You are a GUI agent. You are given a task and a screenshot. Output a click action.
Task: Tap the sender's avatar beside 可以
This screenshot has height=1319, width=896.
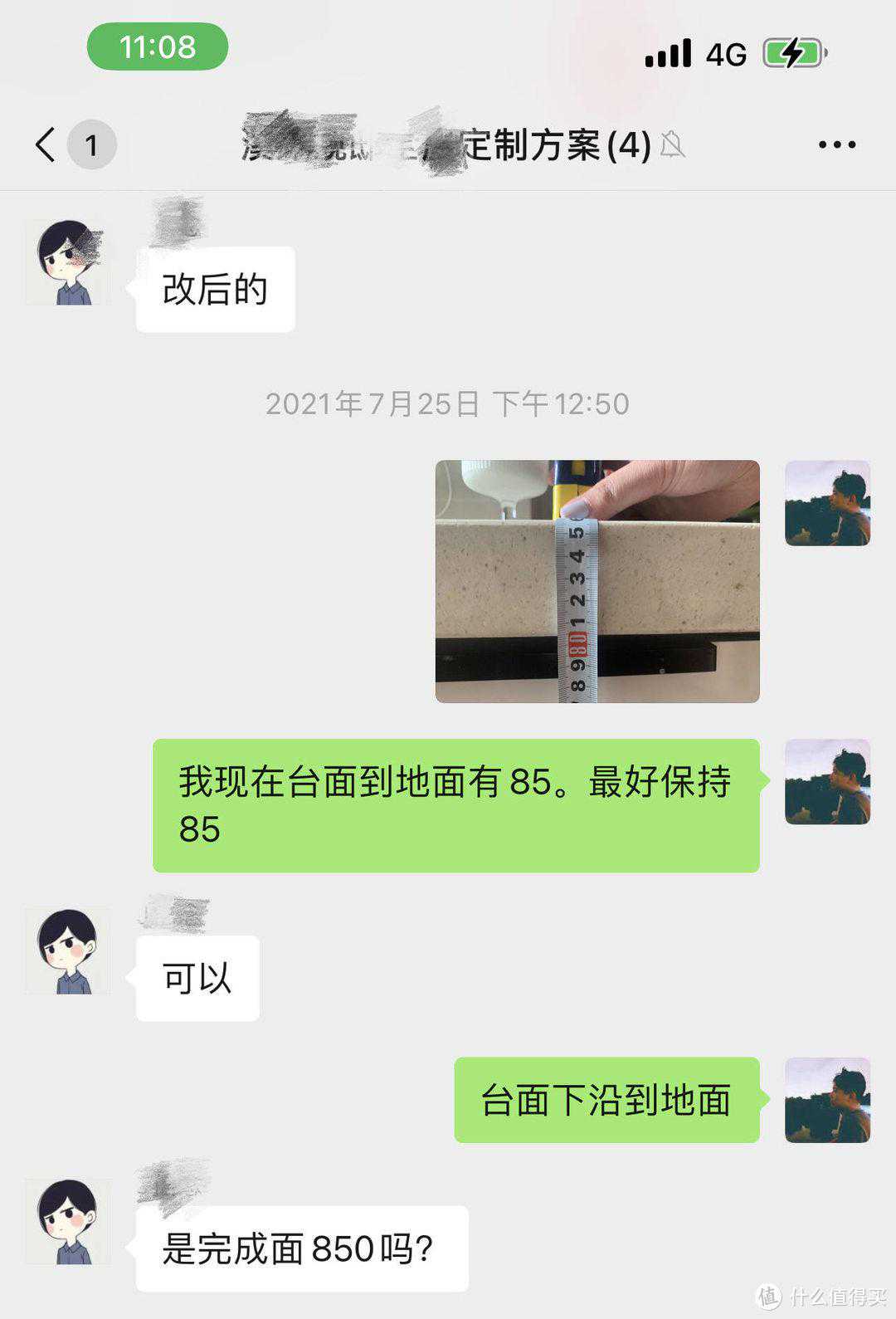(x=67, y=950)
